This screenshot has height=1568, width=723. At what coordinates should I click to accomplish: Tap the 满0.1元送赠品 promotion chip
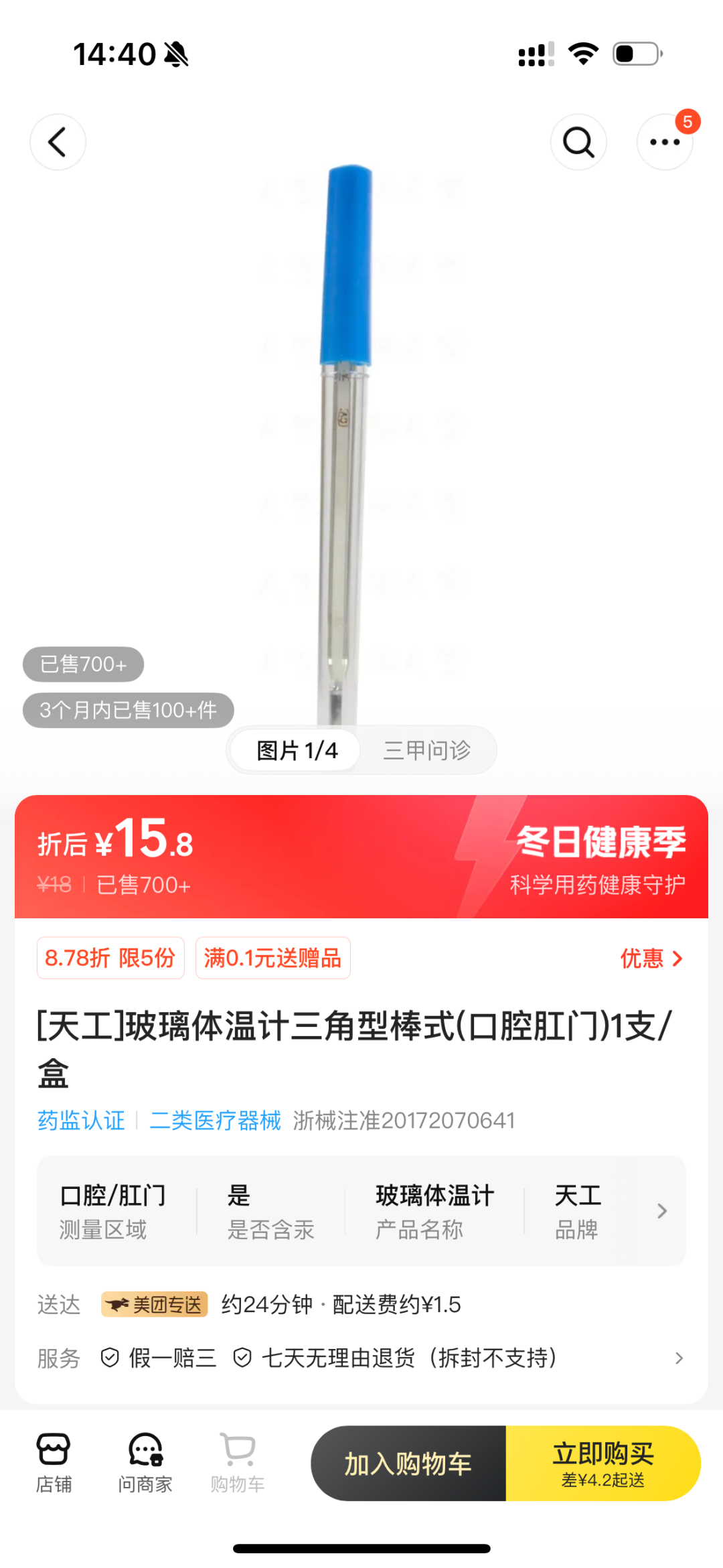[x=272, y=958]
